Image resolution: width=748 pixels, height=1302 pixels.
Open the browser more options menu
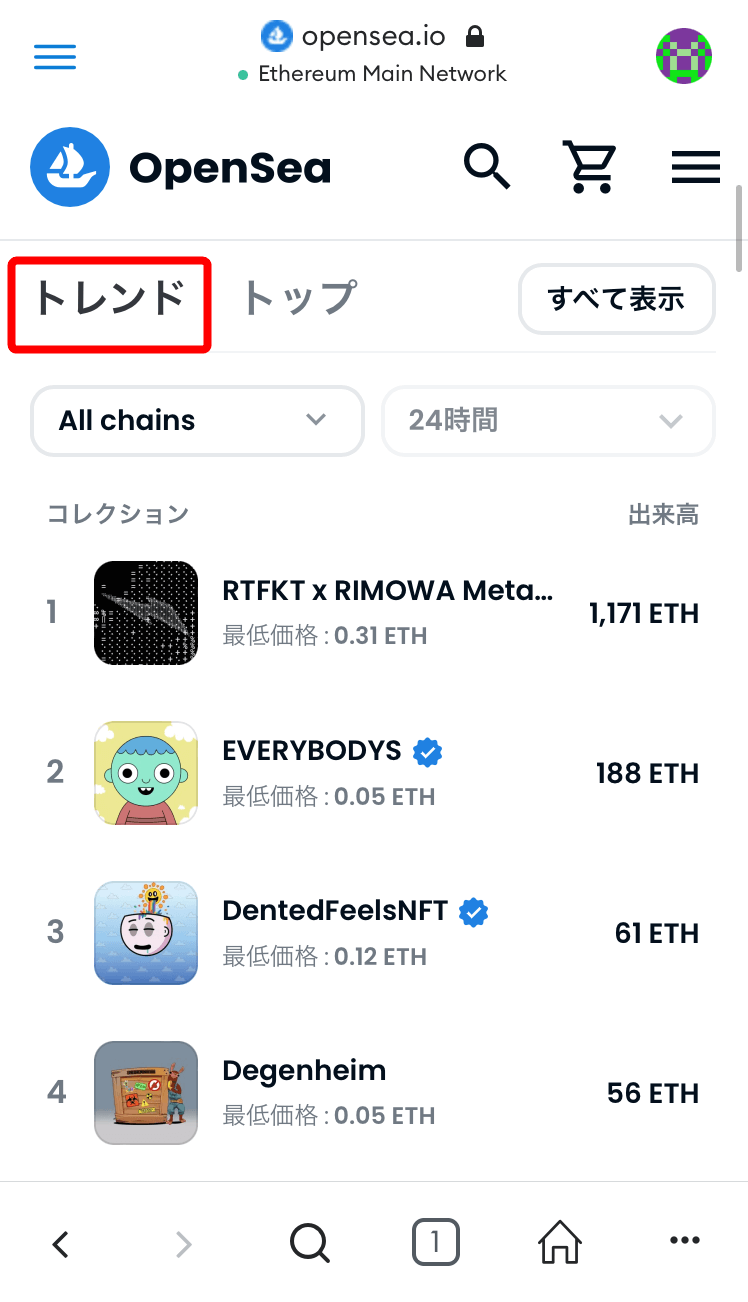pos(684,1242)
